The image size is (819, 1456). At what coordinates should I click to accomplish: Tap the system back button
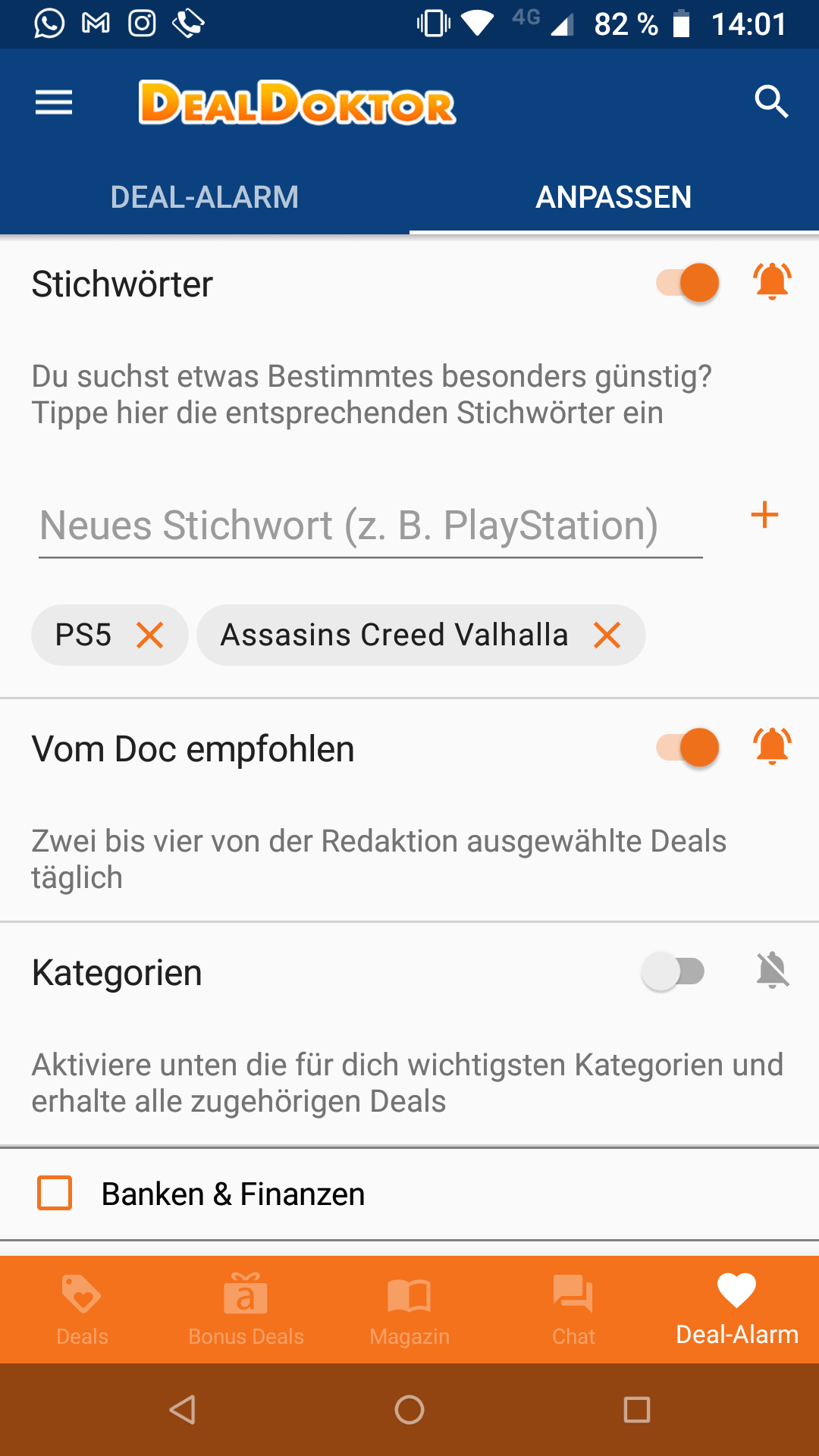pos(183,1410)
